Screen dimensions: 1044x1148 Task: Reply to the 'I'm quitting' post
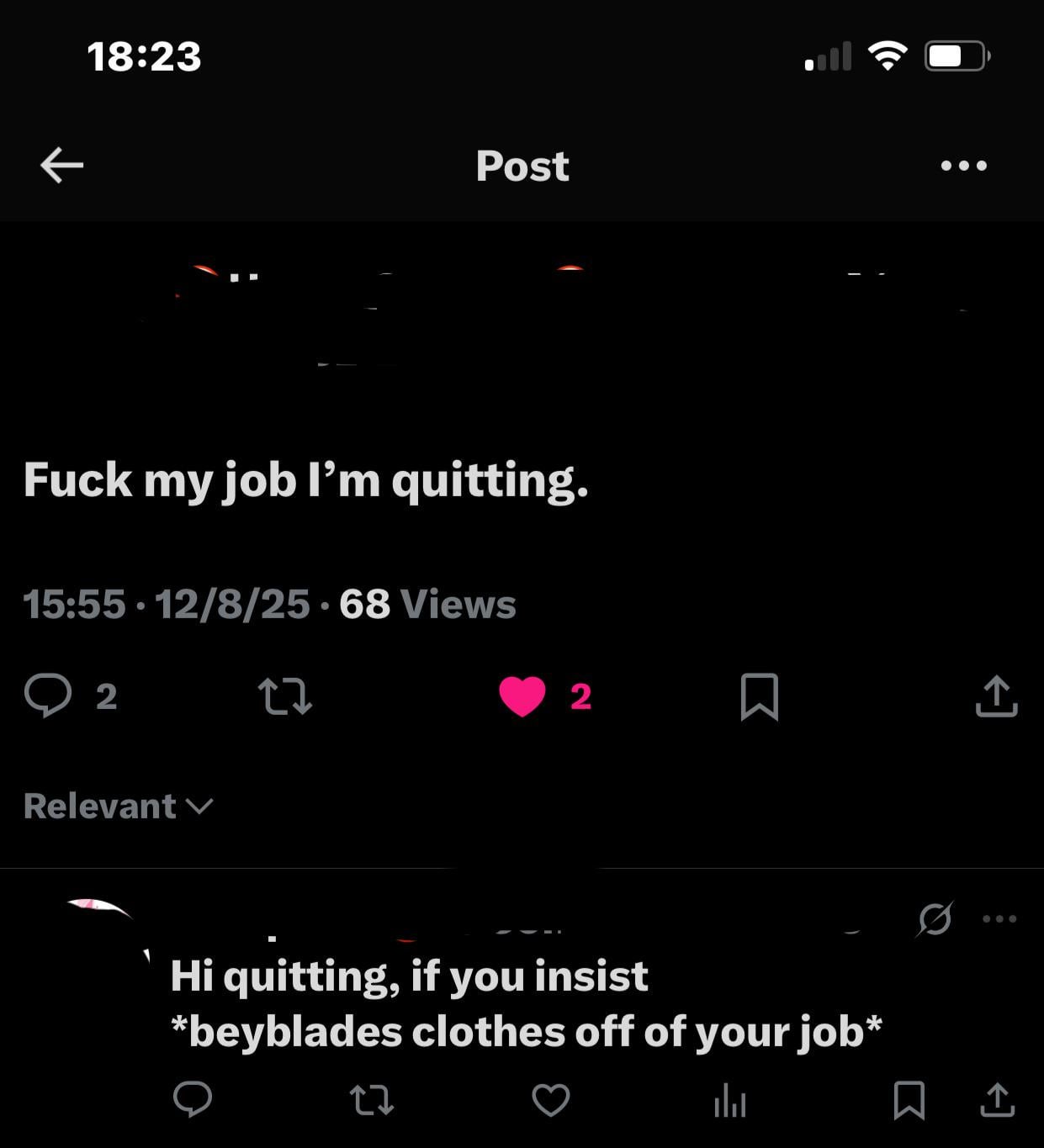click(48, 696)
